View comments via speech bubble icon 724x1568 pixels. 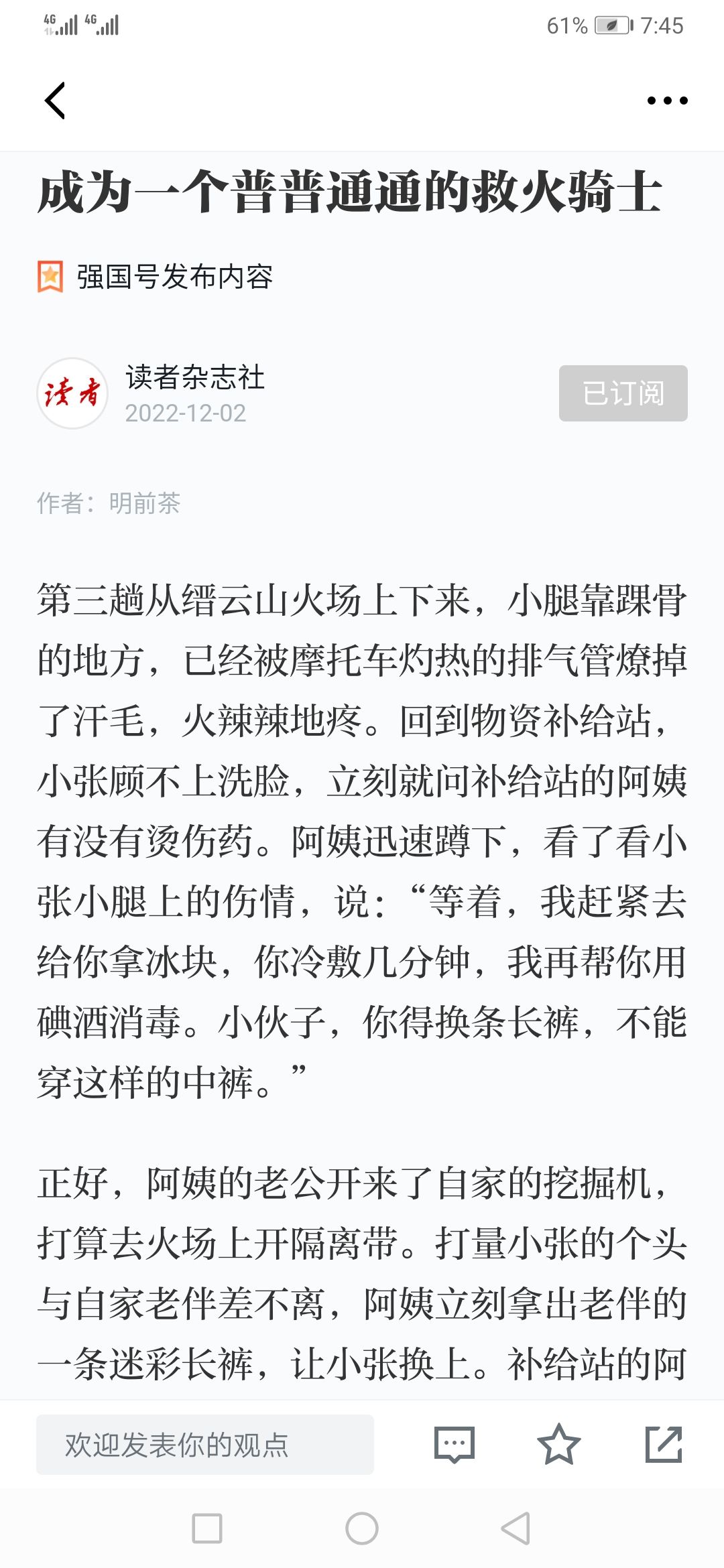click(x=455, y=1445)
